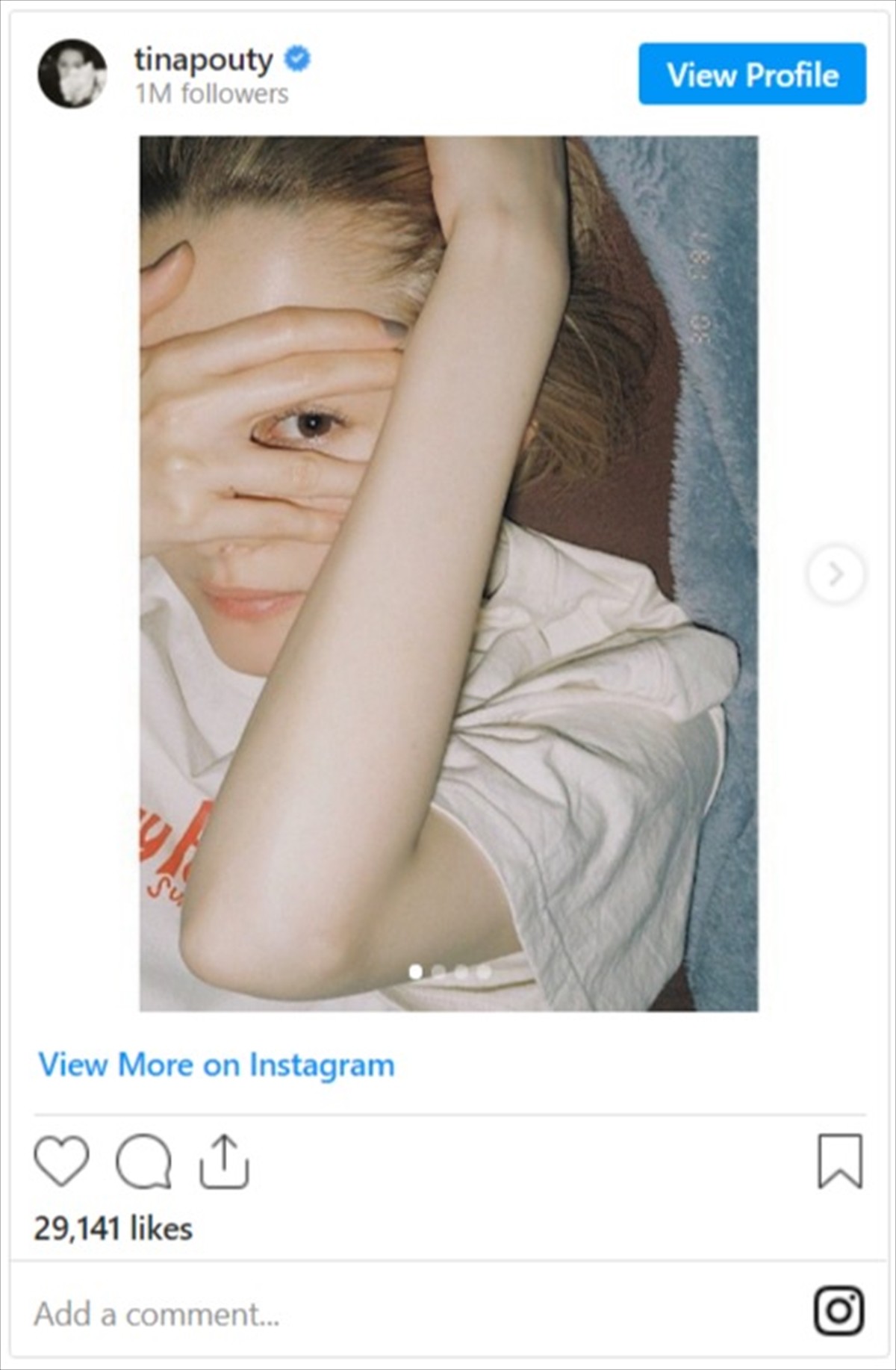The height and width of the screenshot is (1370, 896).
Task: Open the tinapouty username link
Action: (x=203, y=59)
